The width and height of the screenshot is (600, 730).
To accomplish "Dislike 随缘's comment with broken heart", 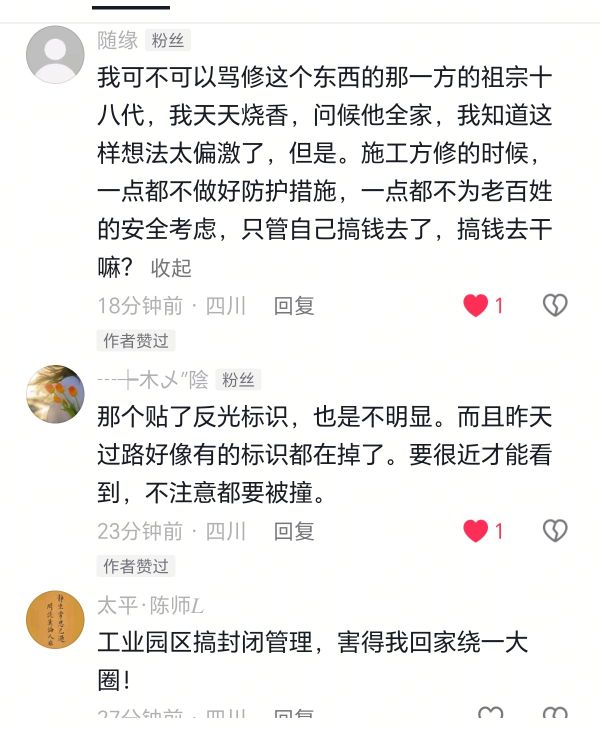I will tap(555, 306).
